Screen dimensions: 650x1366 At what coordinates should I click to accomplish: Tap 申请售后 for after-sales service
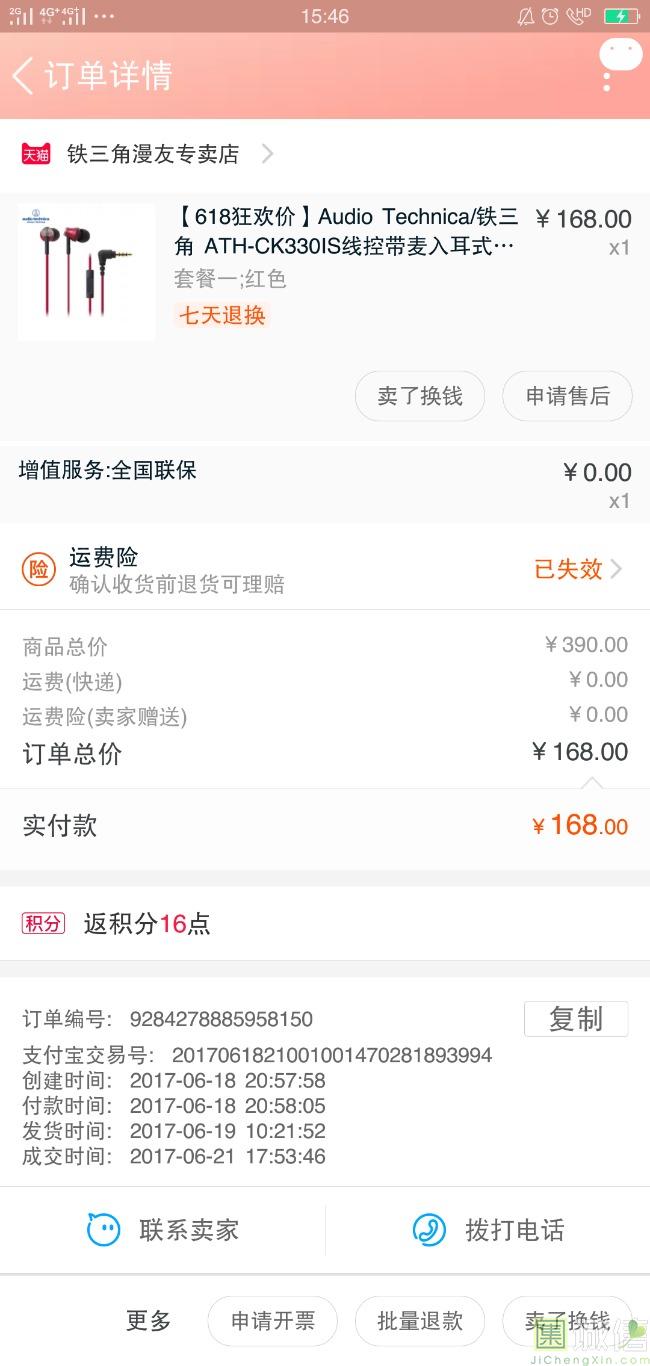coord(568,396)
